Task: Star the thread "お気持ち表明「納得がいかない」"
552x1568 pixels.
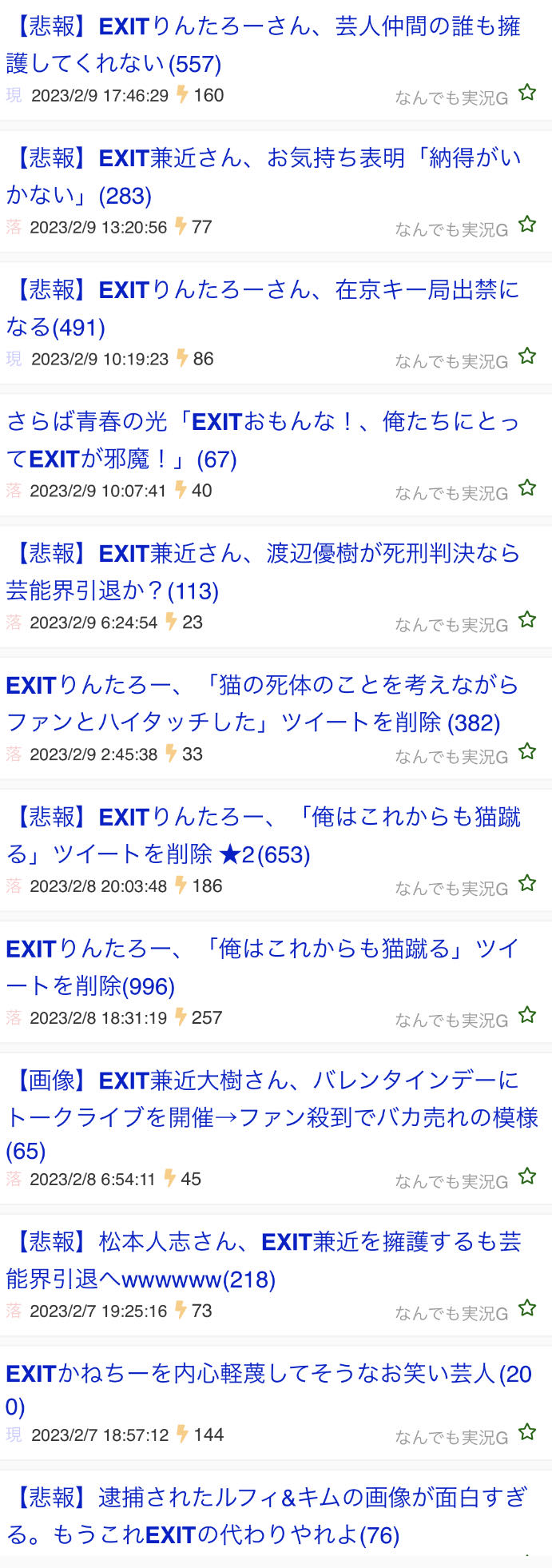Action: 527,225
